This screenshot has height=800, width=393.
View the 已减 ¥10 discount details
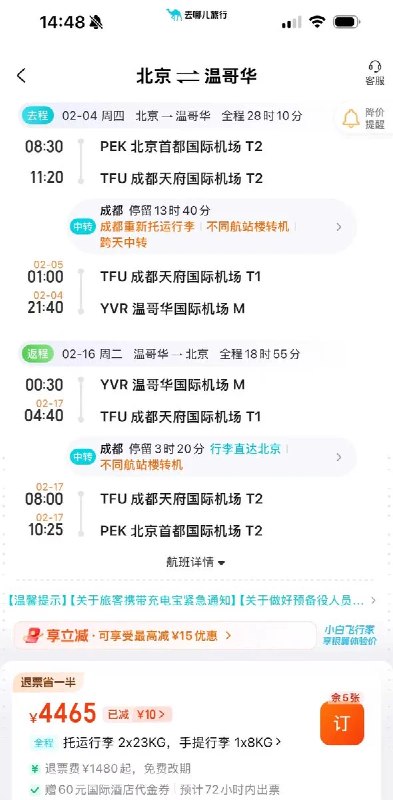138,714
